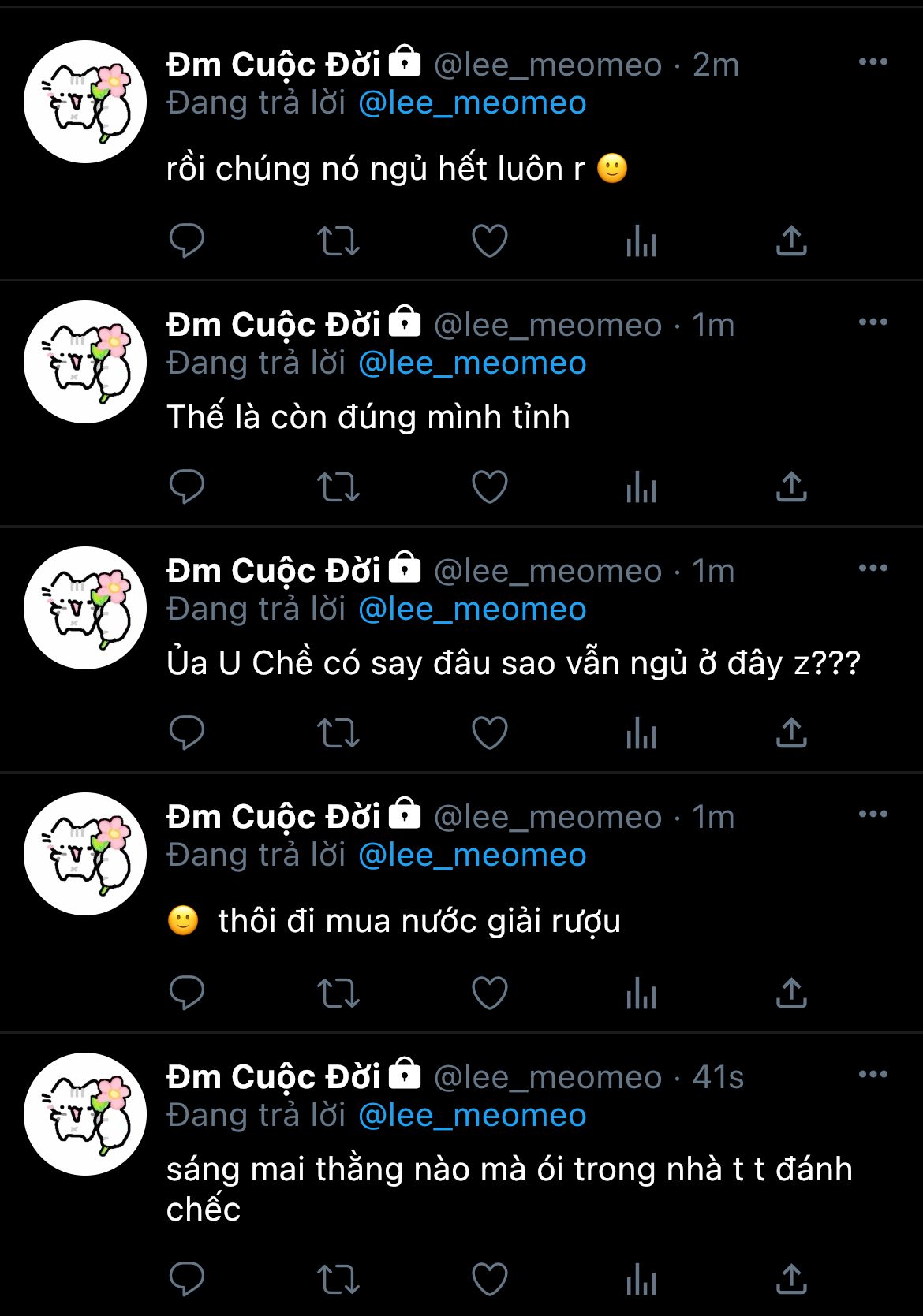Open the overflow menu on the 2m tweet
923x1316 pixels.
pyautogui.click(x=873, y=62)
